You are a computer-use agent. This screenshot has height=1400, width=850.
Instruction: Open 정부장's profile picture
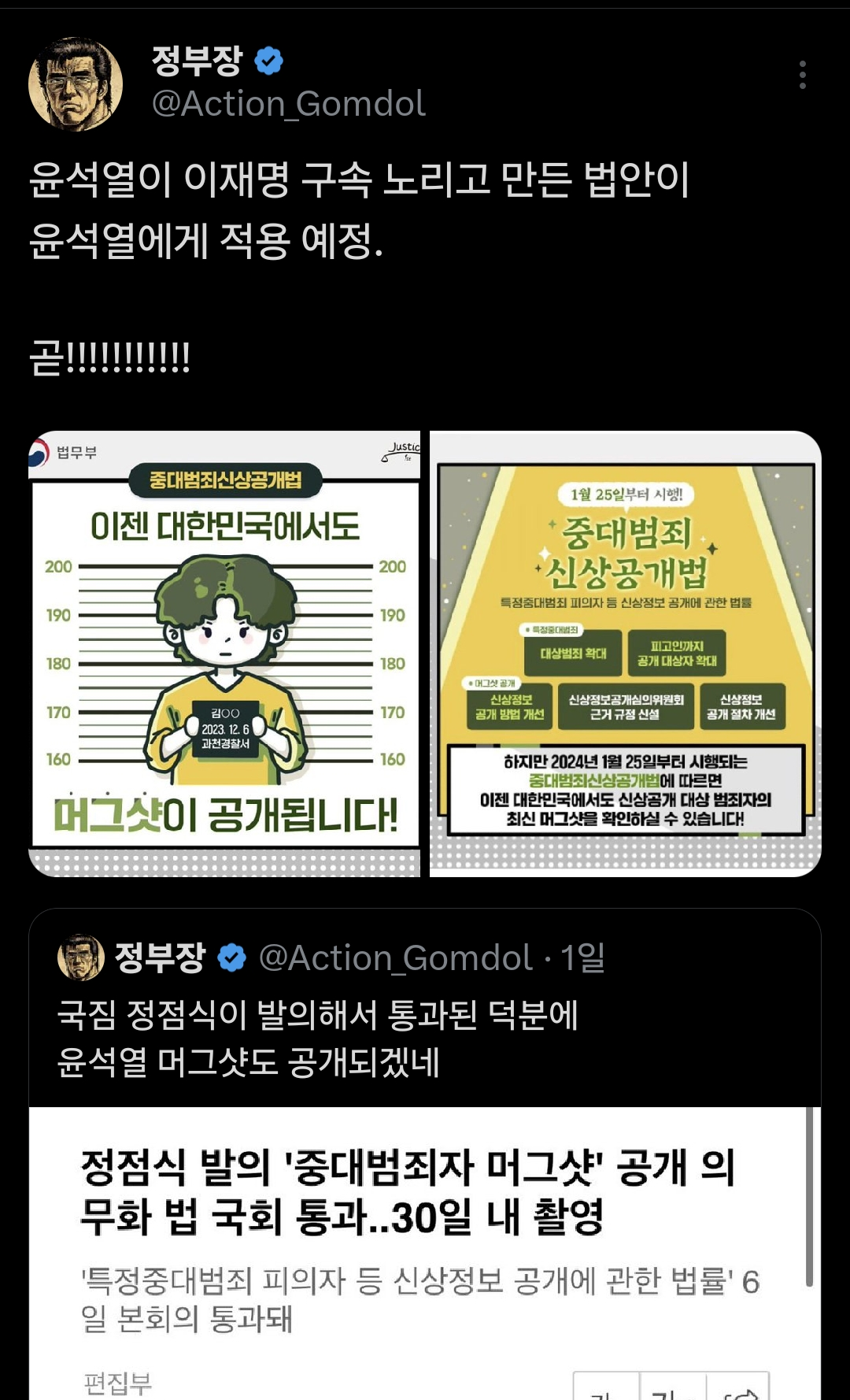(x=76, y=83)
